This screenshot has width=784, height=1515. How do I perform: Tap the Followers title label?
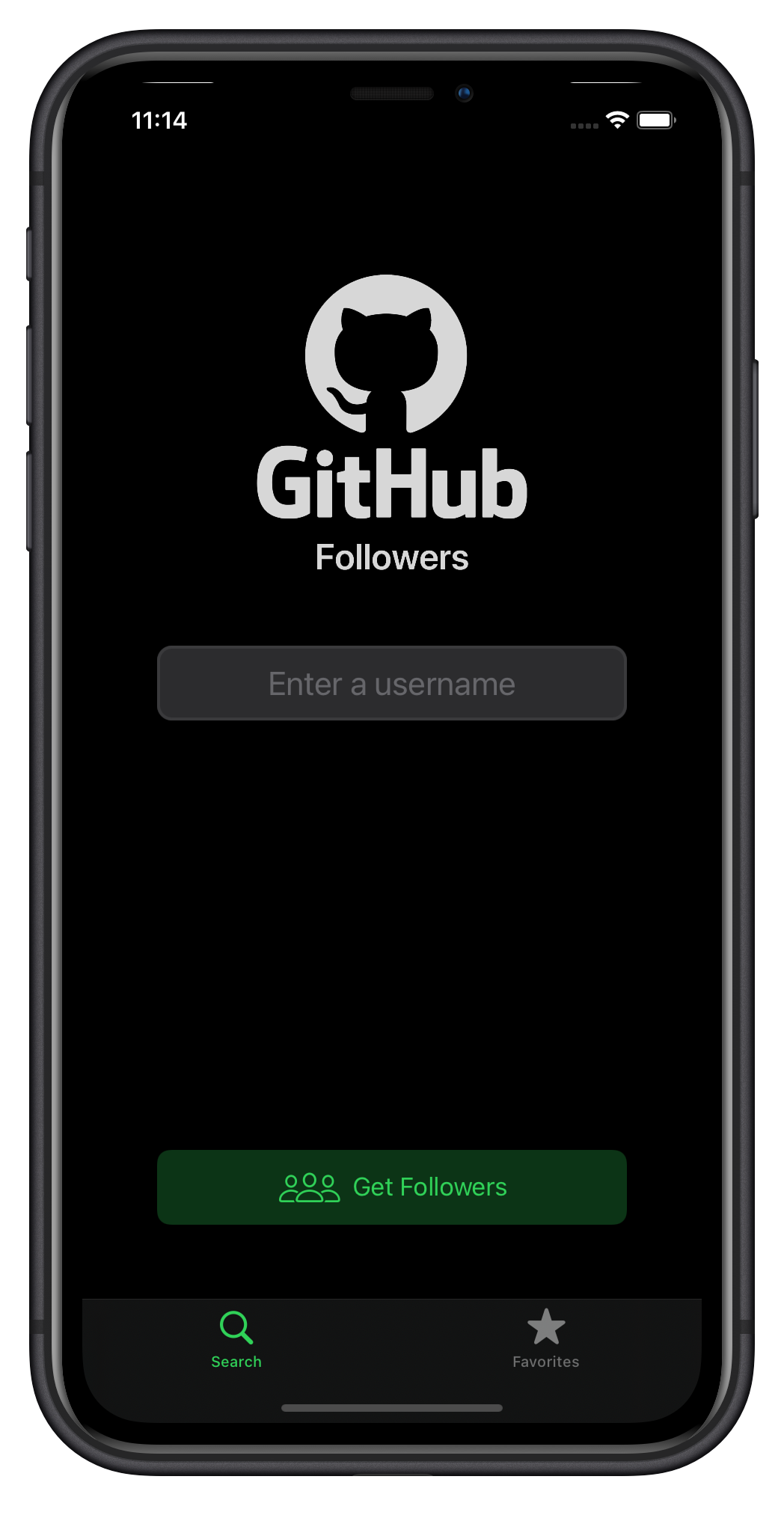pos(391,557)
